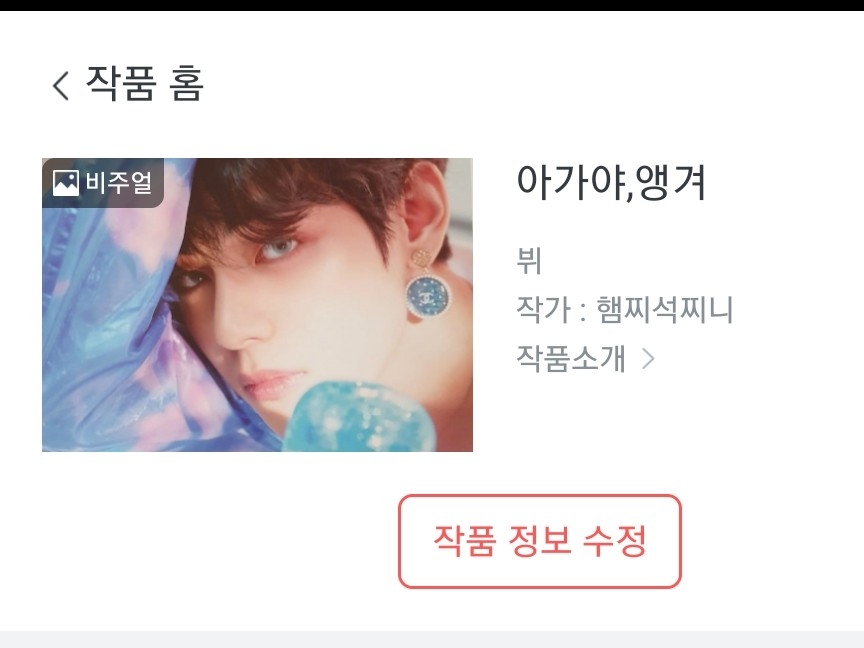864x648 pixels.
Task: Tap the 작품 정보 수정 button
Action: [540, 541]
